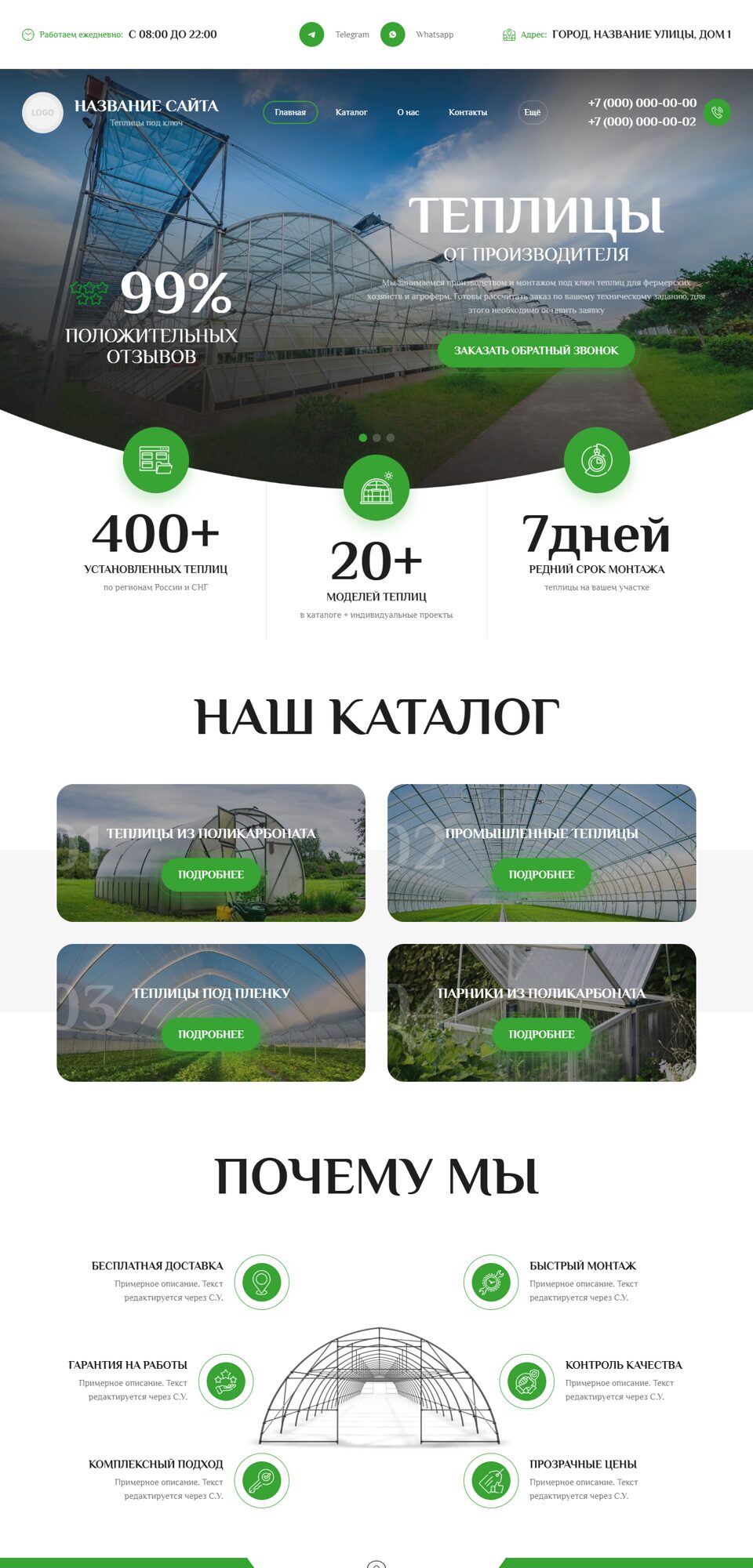Select the second slider dot
The image size is (753, 1568).
[x=376, y=437]
